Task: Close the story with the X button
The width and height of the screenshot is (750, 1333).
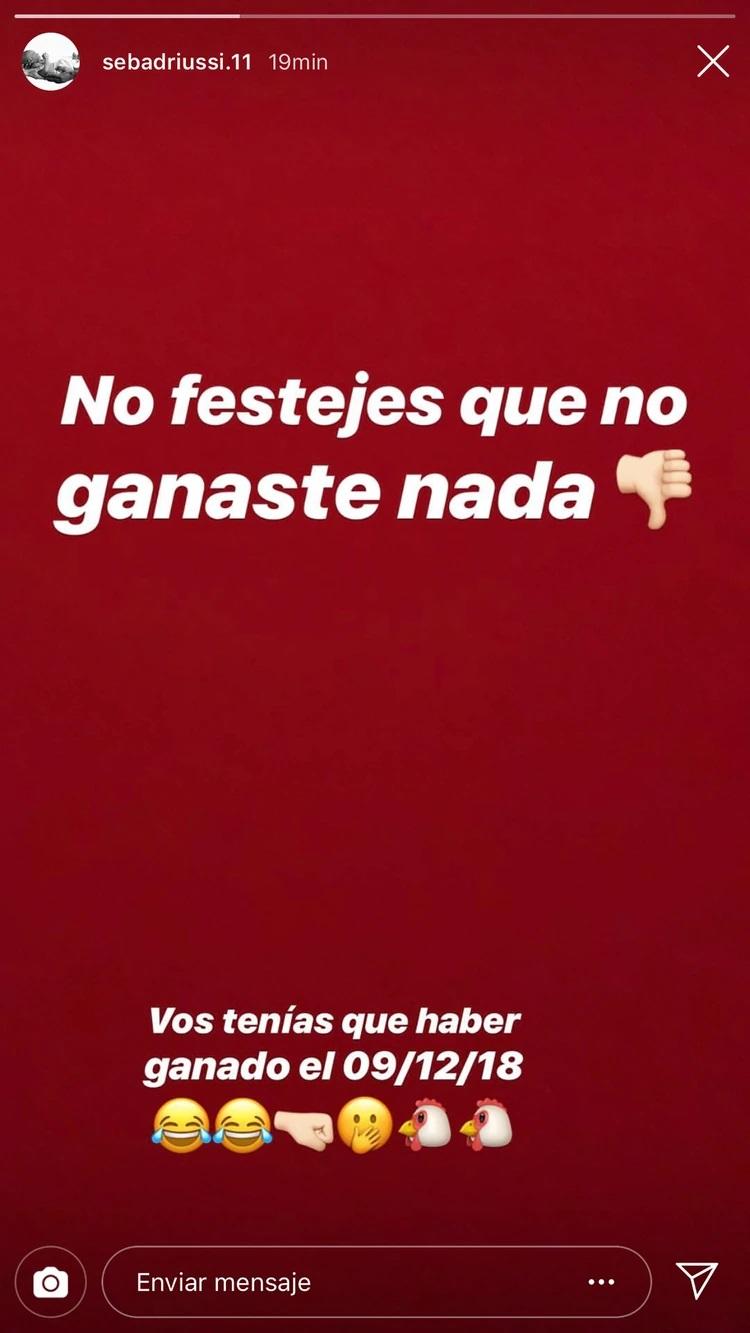Action: pyautogui.click(x=713, y=62)
